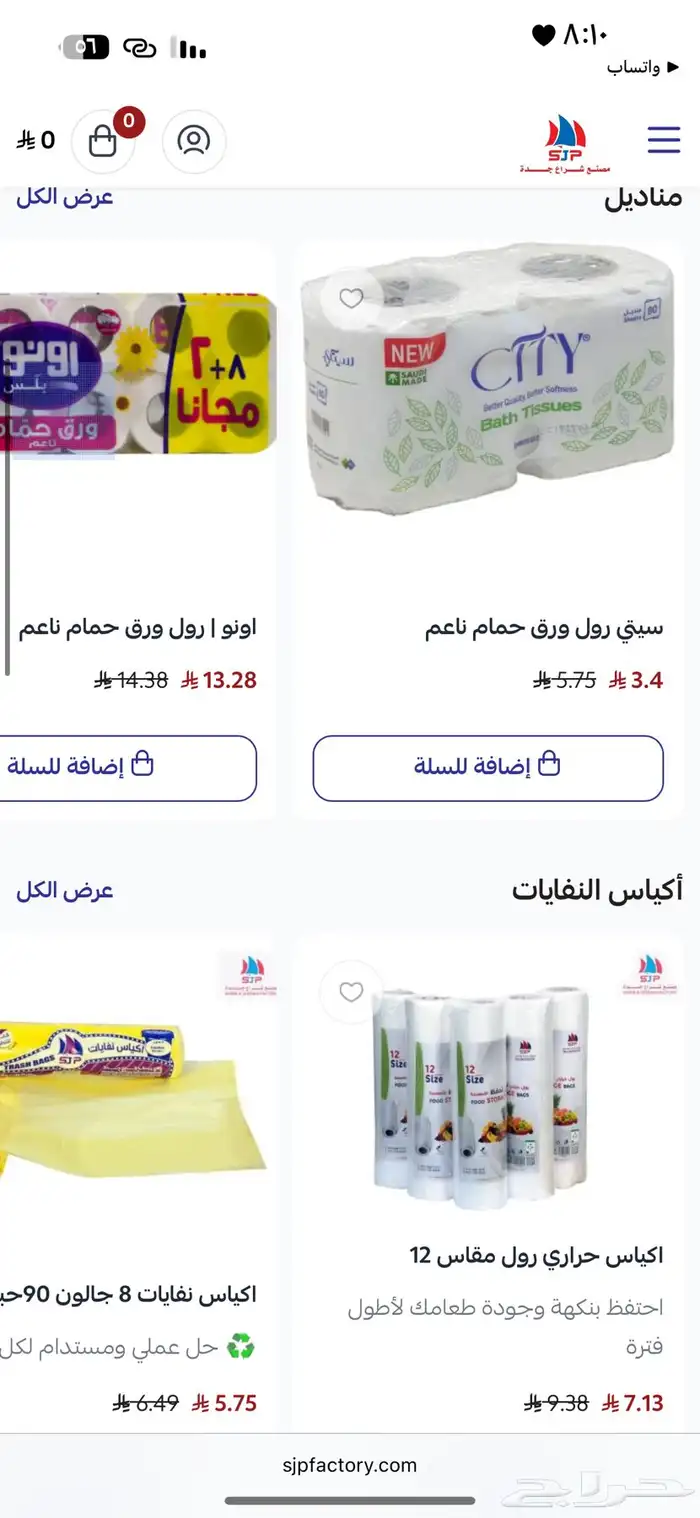Tap the SJP store logo
700x1518 pixels.
tap(566, 143)
